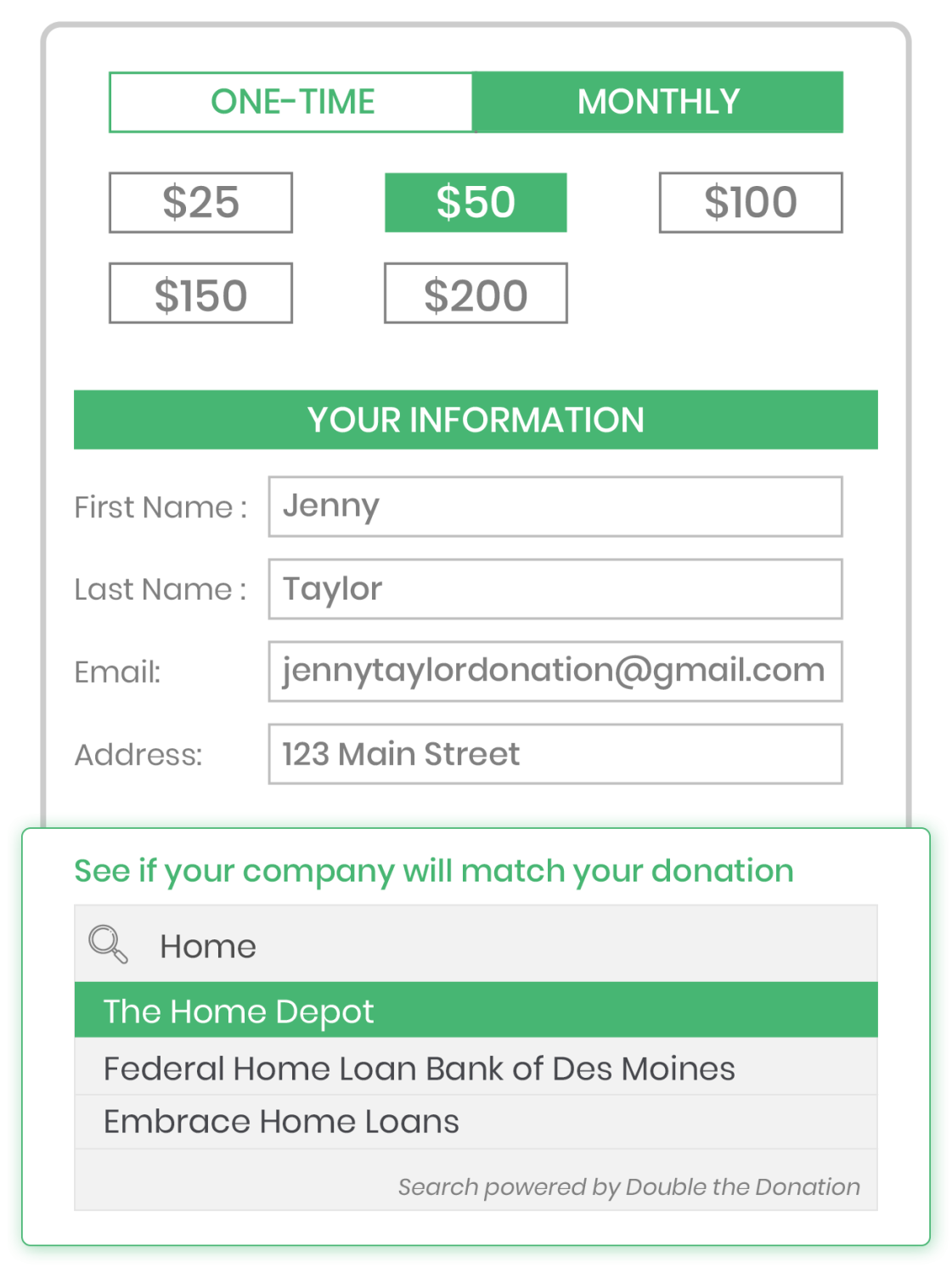Select the $50 donation amount

(x=476, y=202)
